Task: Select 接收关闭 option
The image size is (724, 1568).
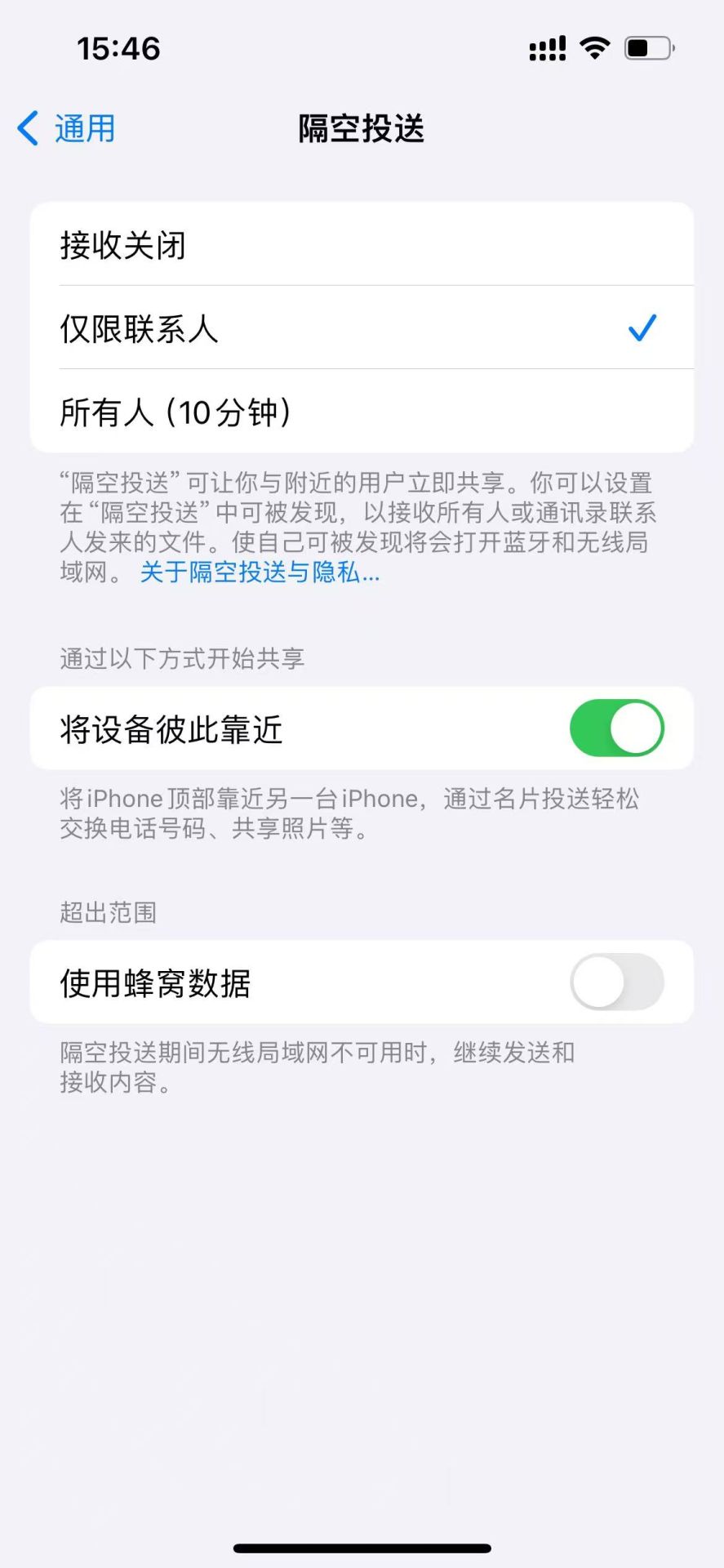Action: click(x=361, y=245)
